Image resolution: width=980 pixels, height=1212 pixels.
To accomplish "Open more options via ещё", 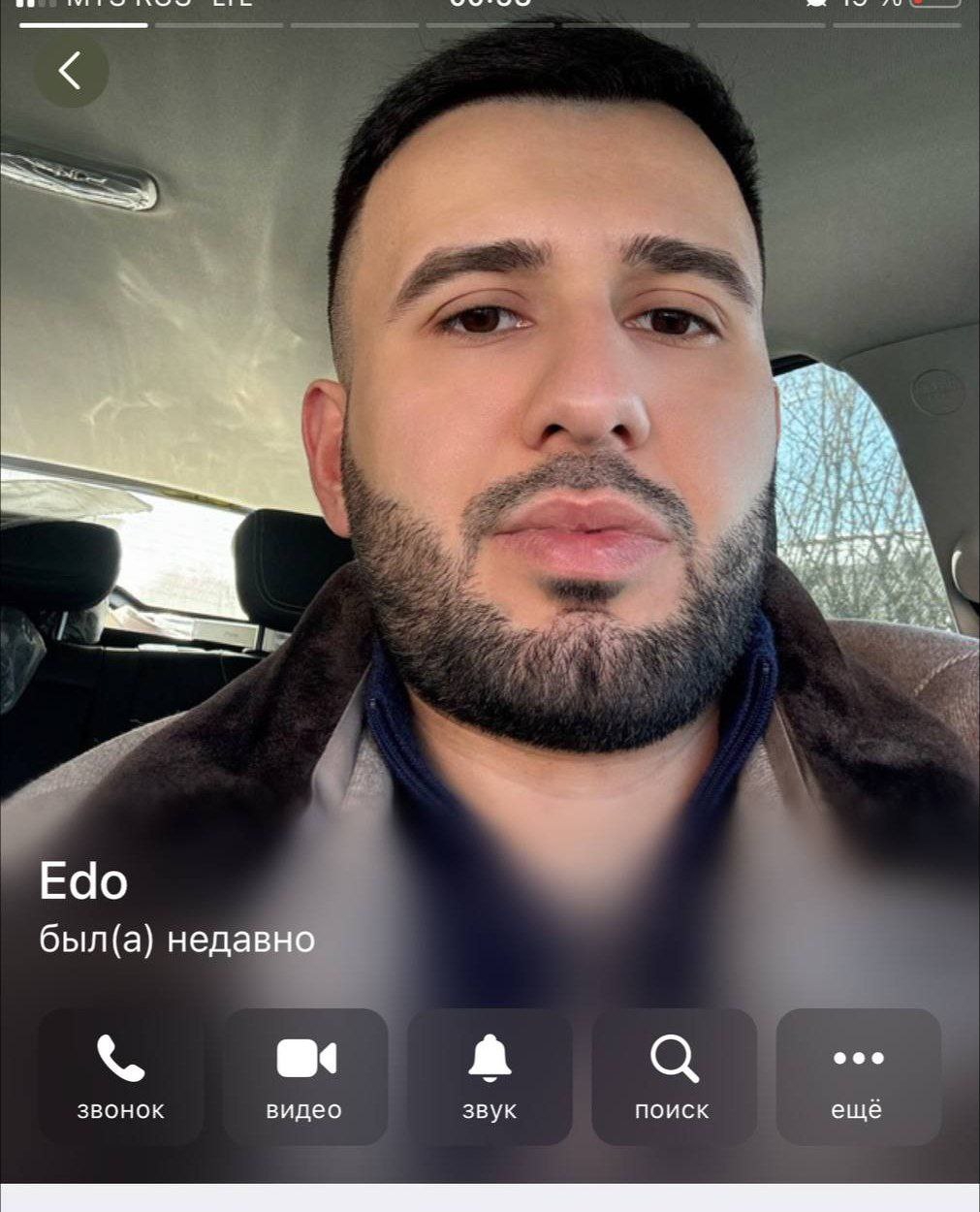I will (858, 1076).
